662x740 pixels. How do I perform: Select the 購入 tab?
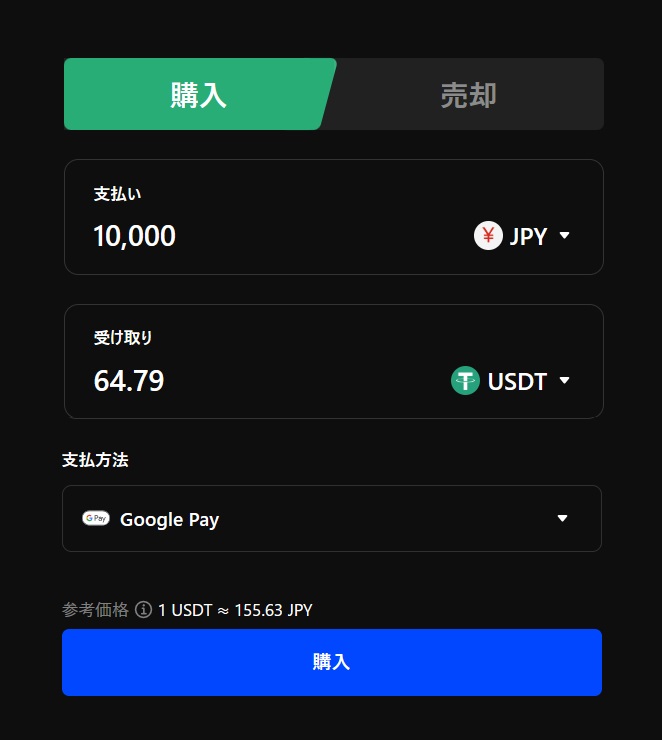click(x=198, y=95)
